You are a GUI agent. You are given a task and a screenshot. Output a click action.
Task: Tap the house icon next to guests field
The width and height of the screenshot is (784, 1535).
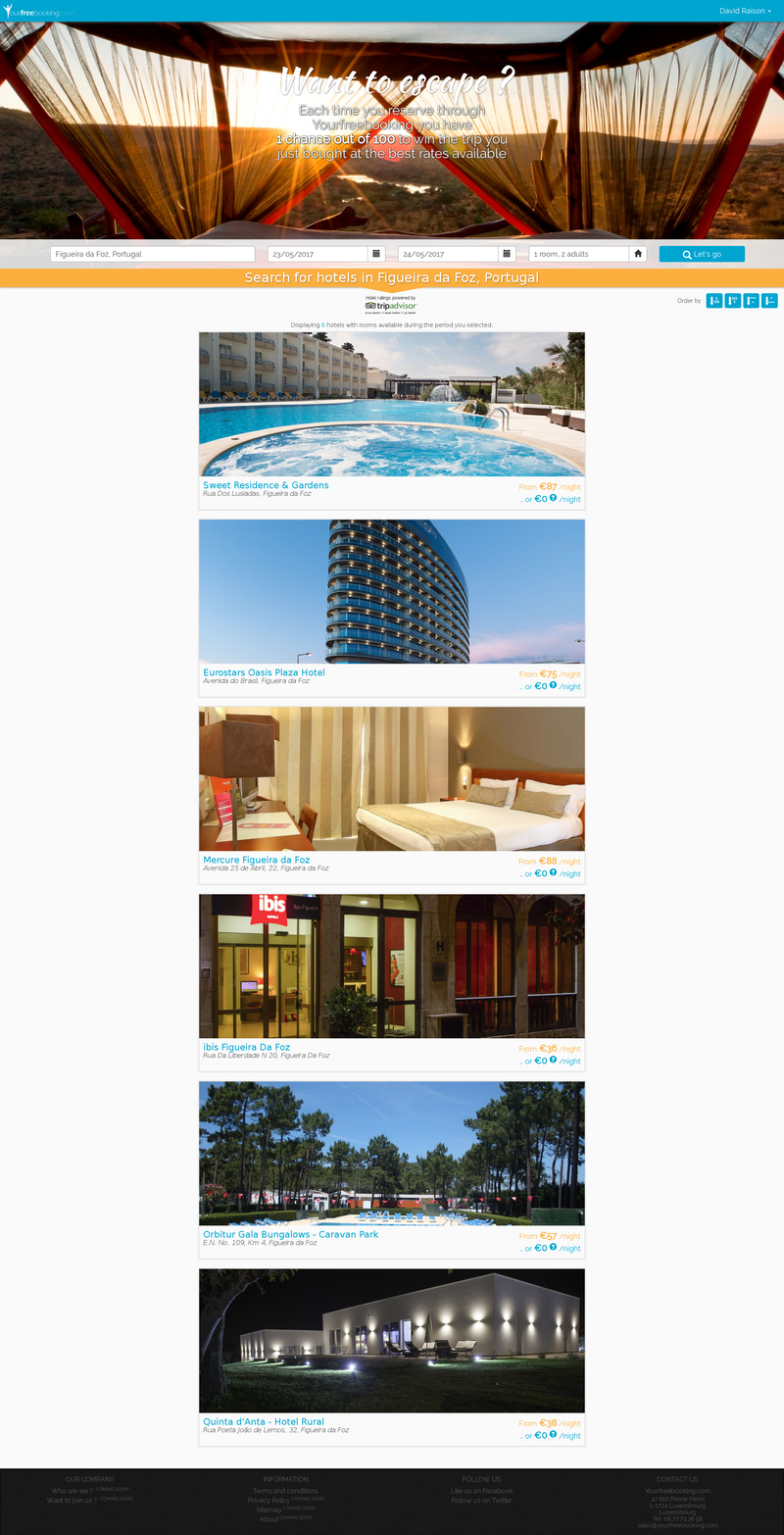pyautogui.click(x=638, y=254)
